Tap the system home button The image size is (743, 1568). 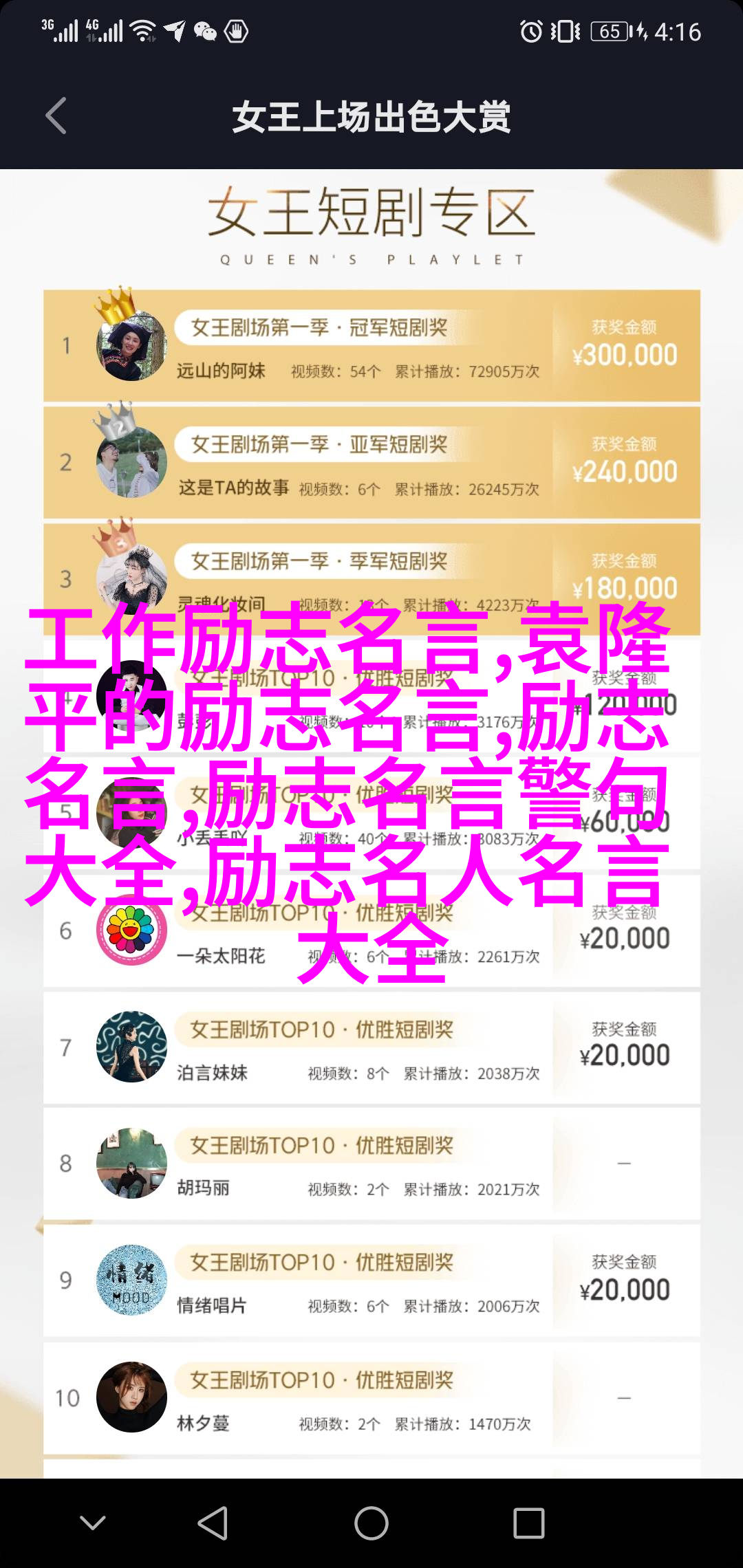[371, 1523]
